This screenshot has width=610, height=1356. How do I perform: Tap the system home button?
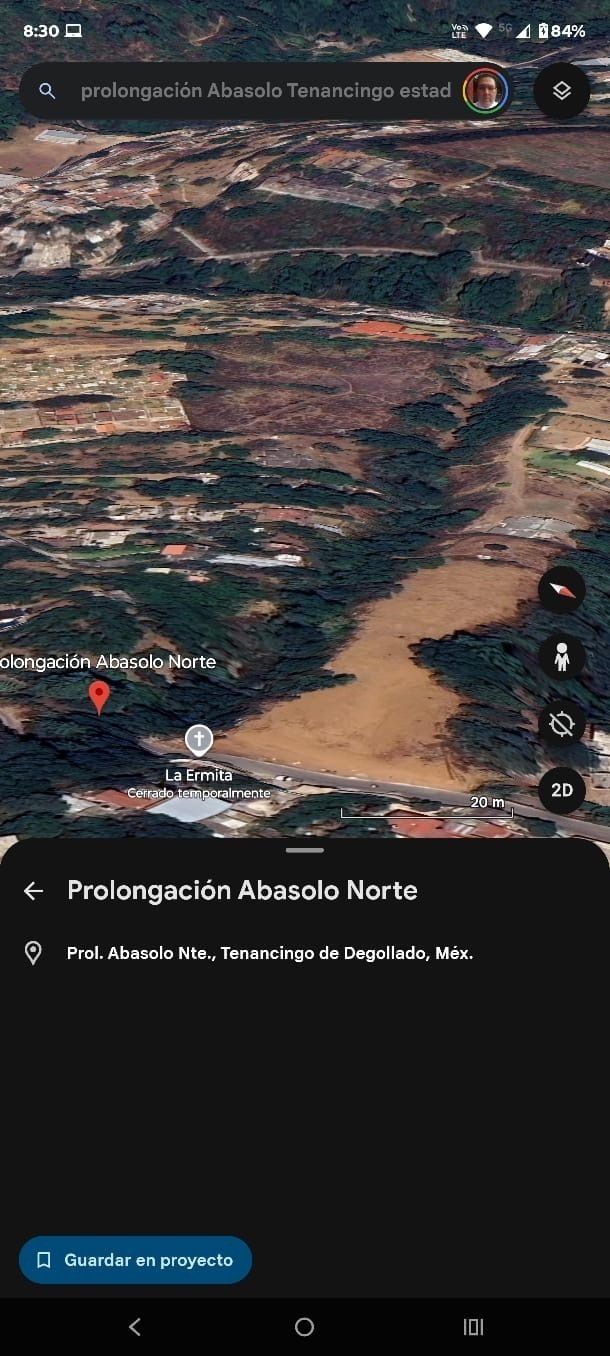304,1327
